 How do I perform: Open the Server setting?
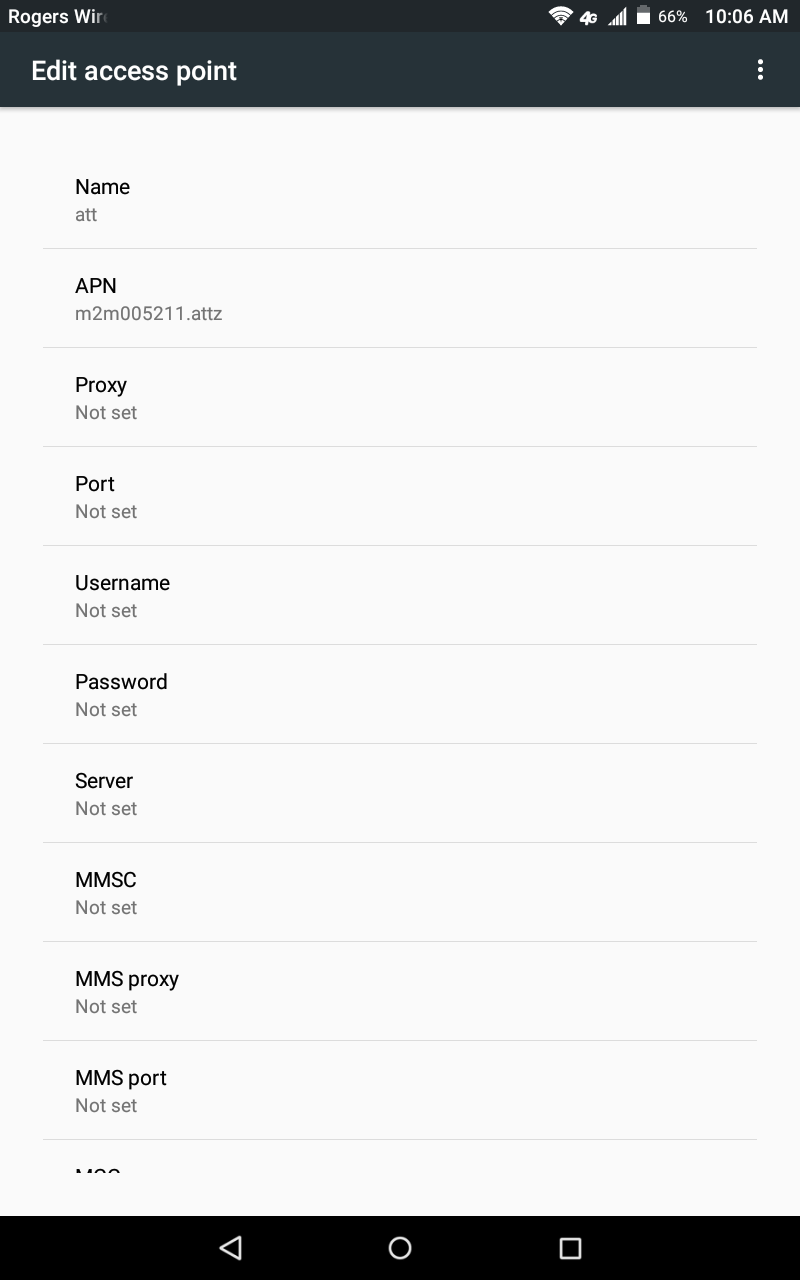point(400,794)
